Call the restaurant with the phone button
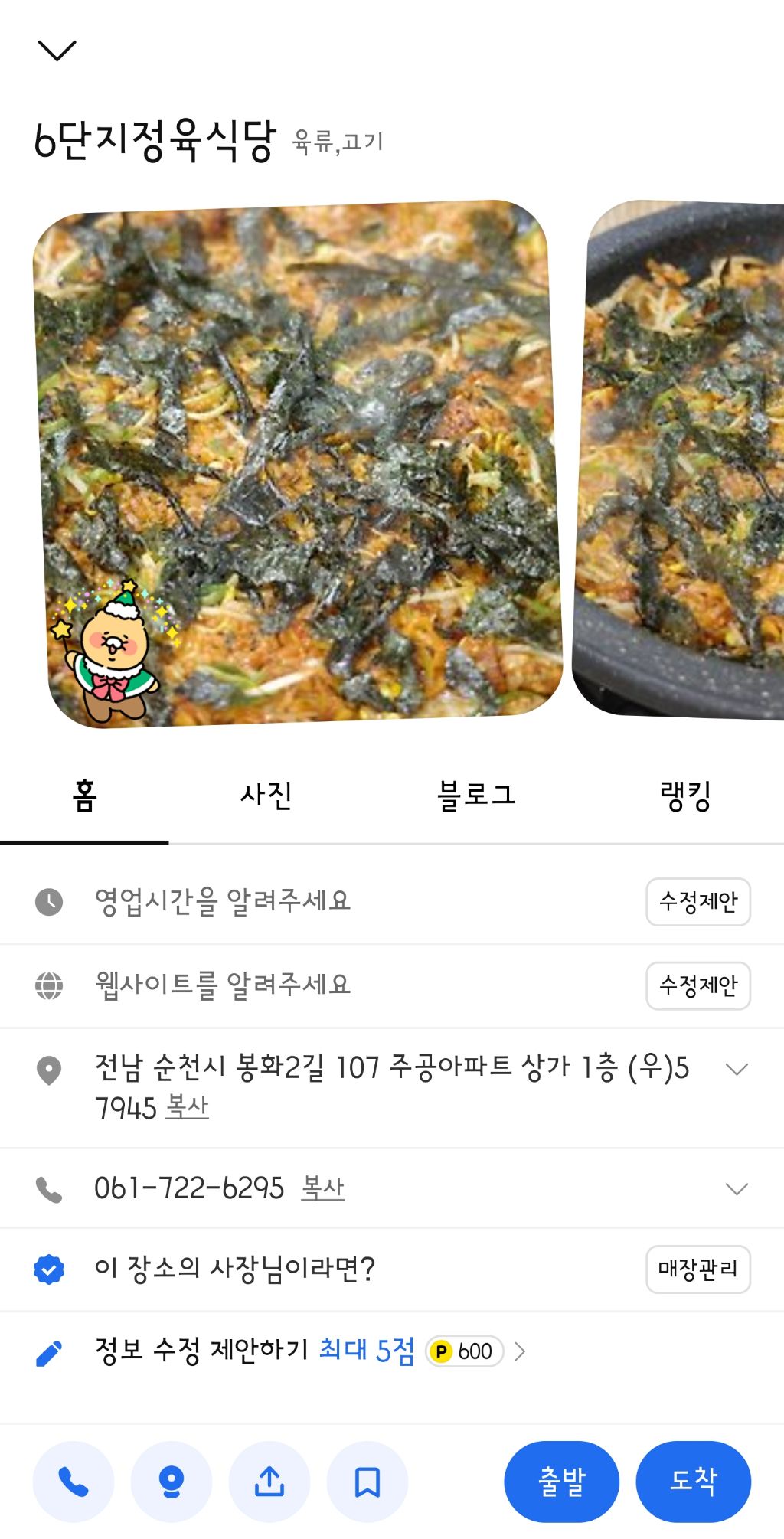Viewport: 784px width, 1539px height. 73,1482
